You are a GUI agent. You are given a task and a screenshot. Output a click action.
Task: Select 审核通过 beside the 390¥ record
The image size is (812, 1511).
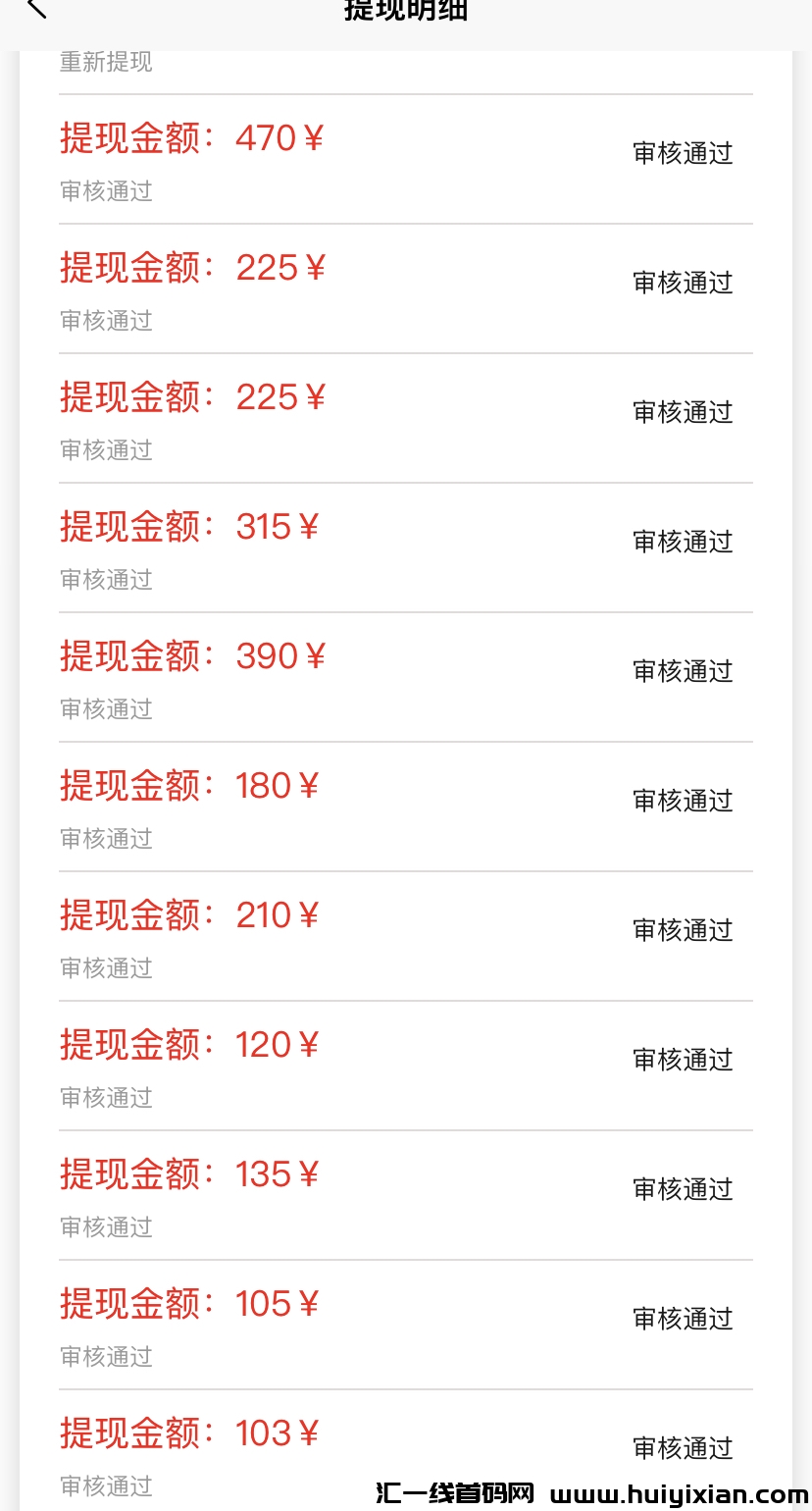(x=683, y=671)
